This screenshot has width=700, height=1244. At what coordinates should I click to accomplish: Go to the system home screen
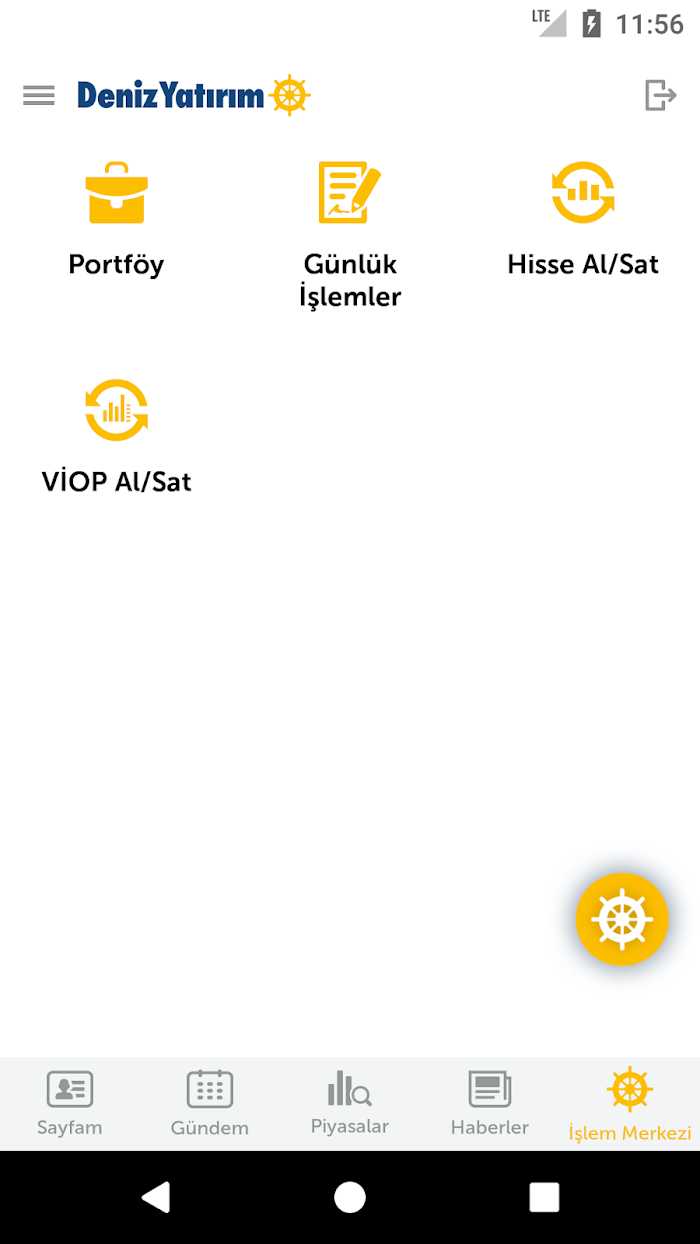click(350, 1197)
